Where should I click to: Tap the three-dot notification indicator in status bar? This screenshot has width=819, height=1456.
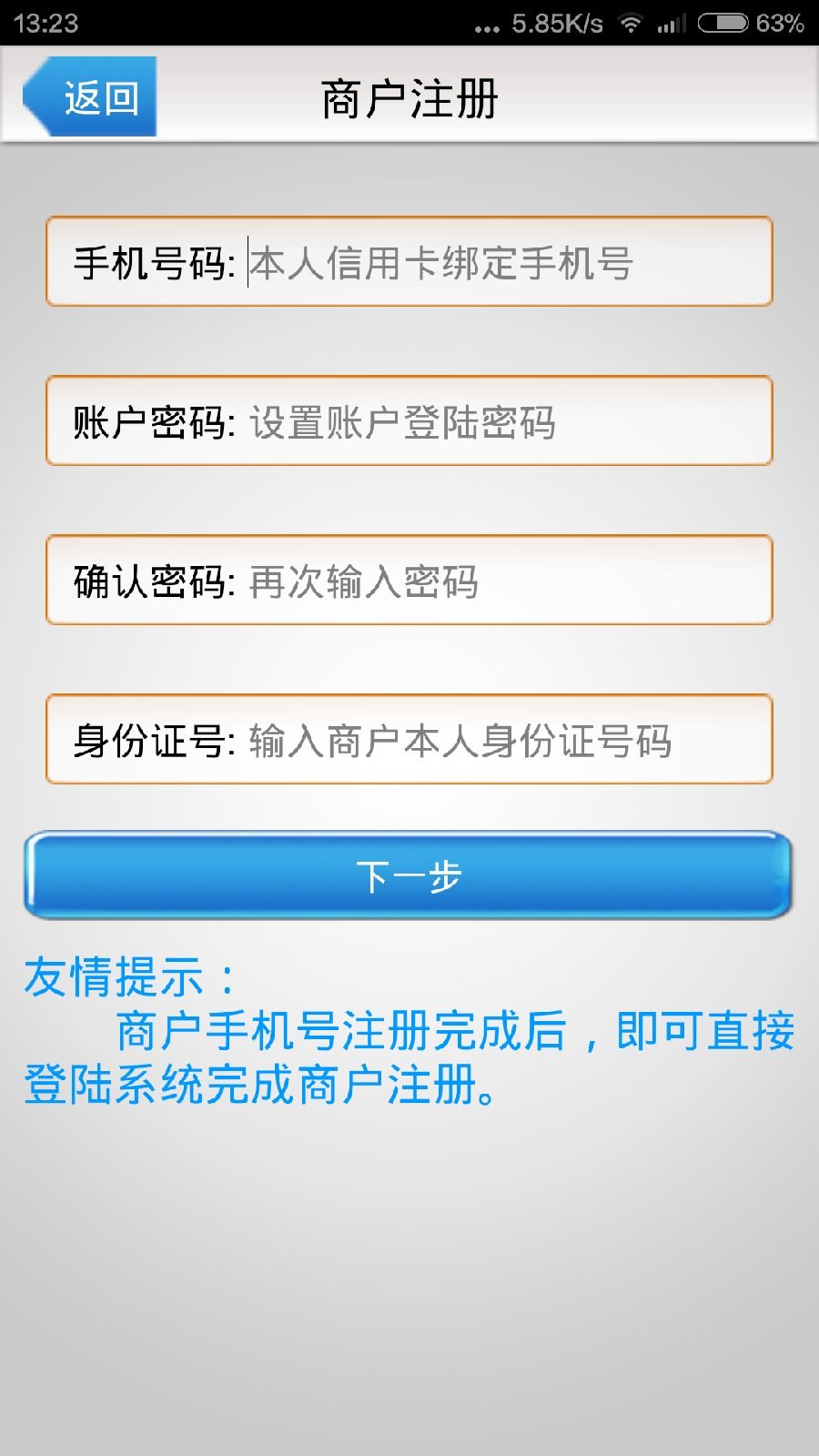[x=483, y=24]
